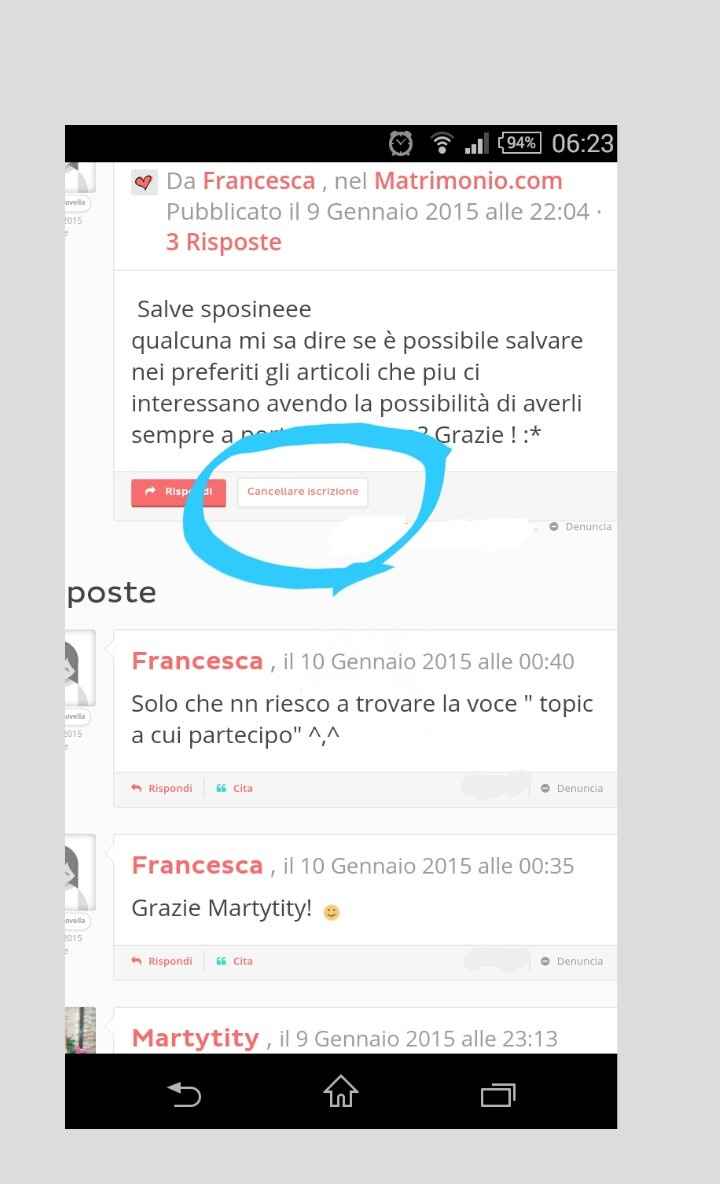Open the 3 Risposte link
This screenshot has width=720, height=1184.
pyautogui.click(x=223, y=242)
